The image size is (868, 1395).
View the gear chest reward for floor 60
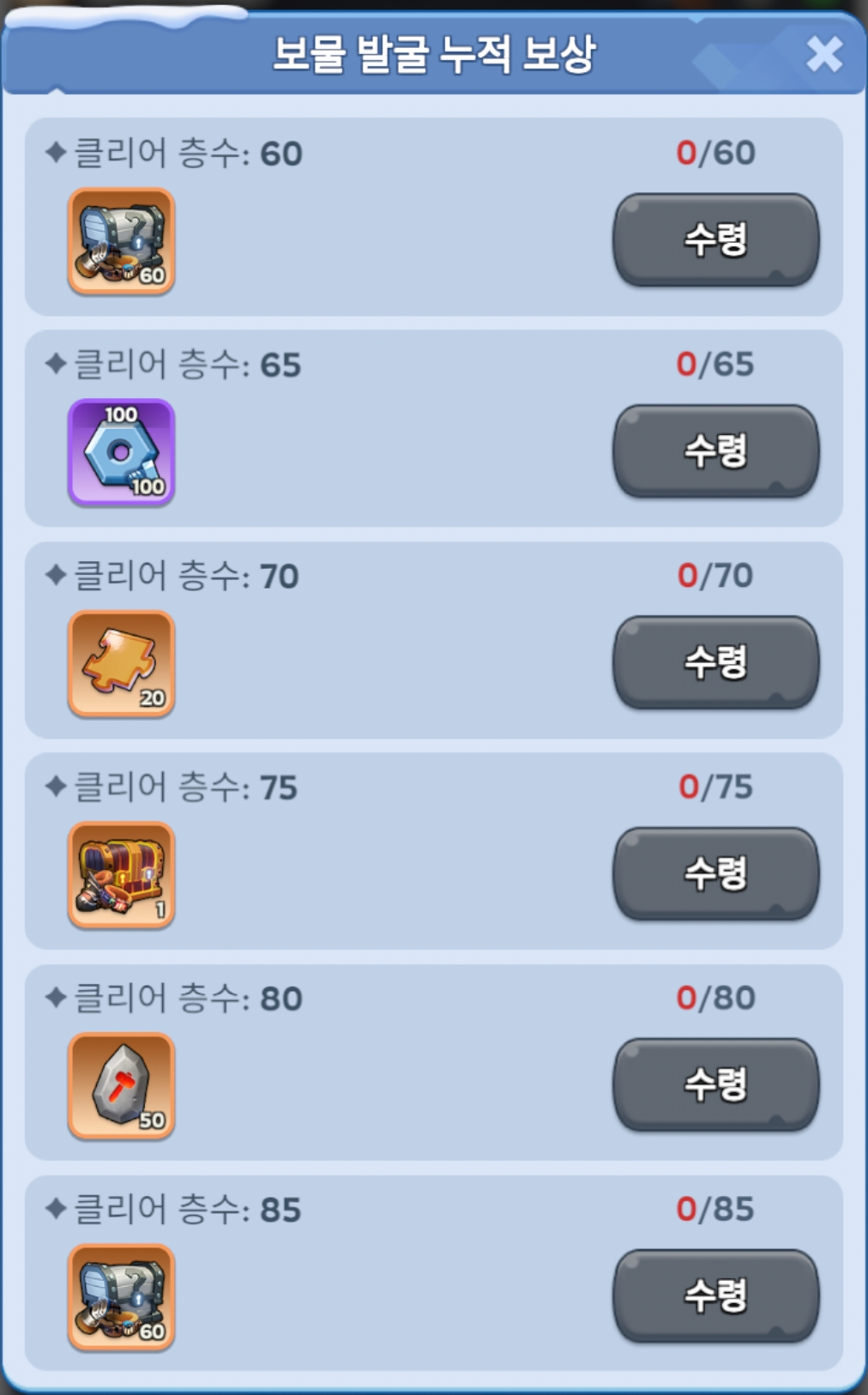point(121,241)
